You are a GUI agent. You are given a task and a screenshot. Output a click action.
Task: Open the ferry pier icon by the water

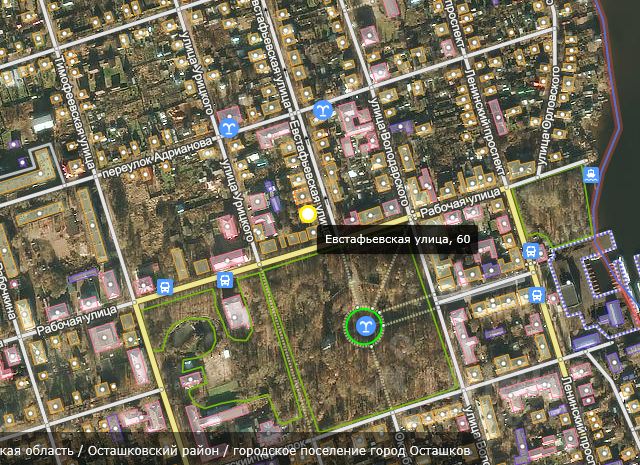click(x=592, y=175)
